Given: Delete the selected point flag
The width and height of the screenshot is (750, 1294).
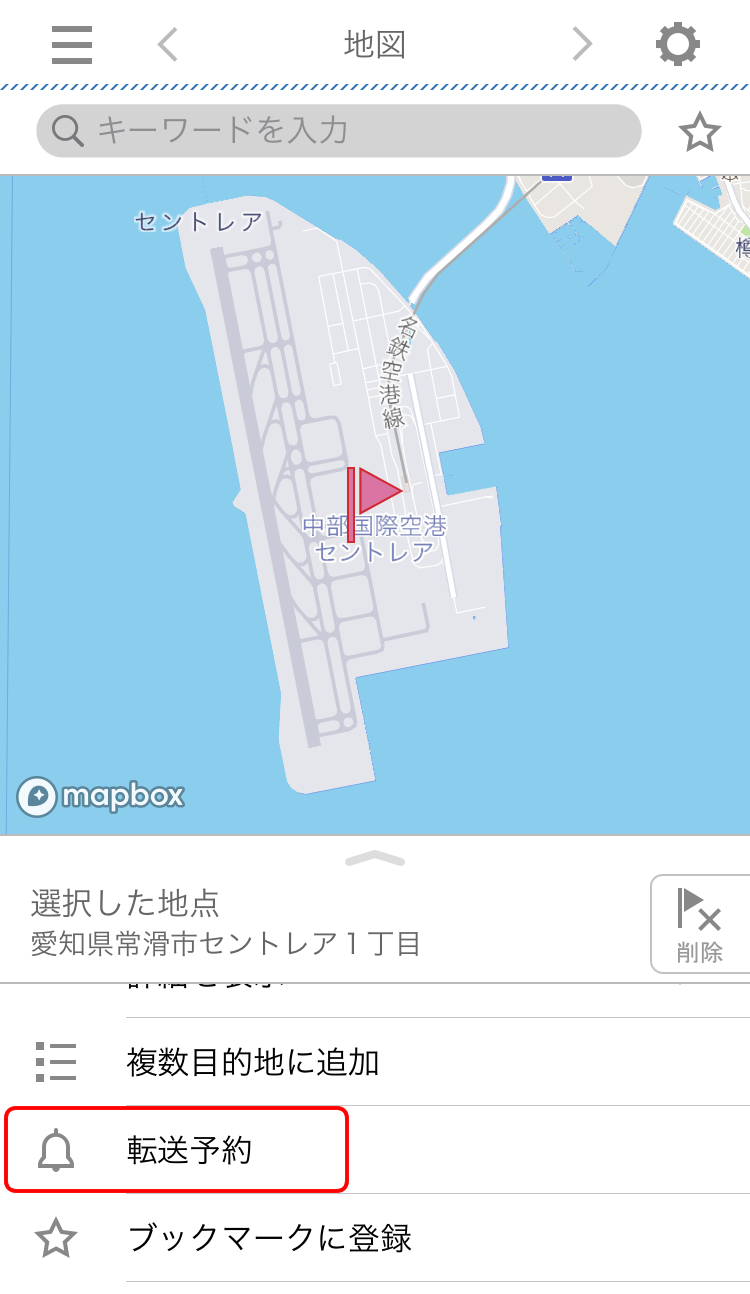Looking at the screenshot, I should [699, 924].
